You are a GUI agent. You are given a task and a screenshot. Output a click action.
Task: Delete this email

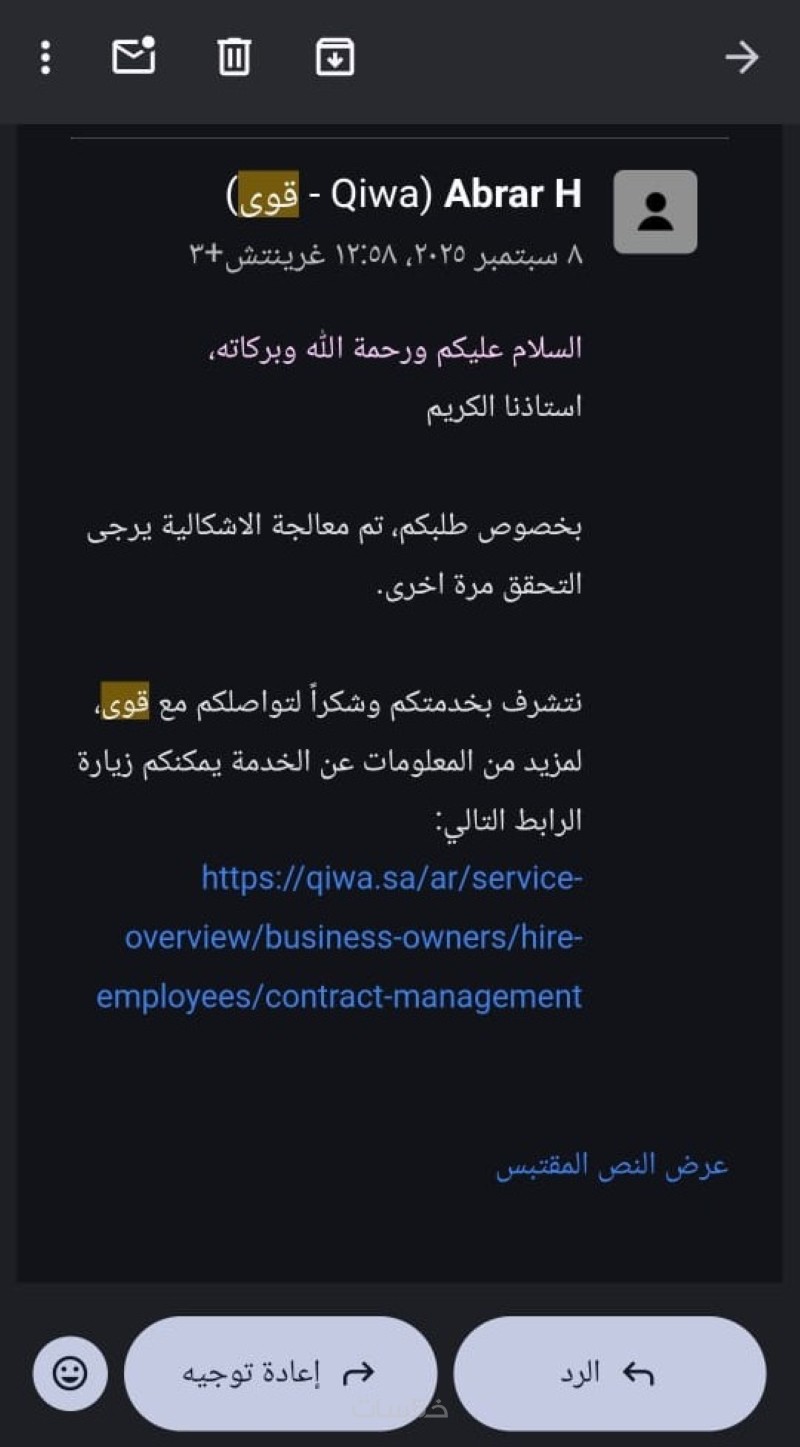point(234,58)
